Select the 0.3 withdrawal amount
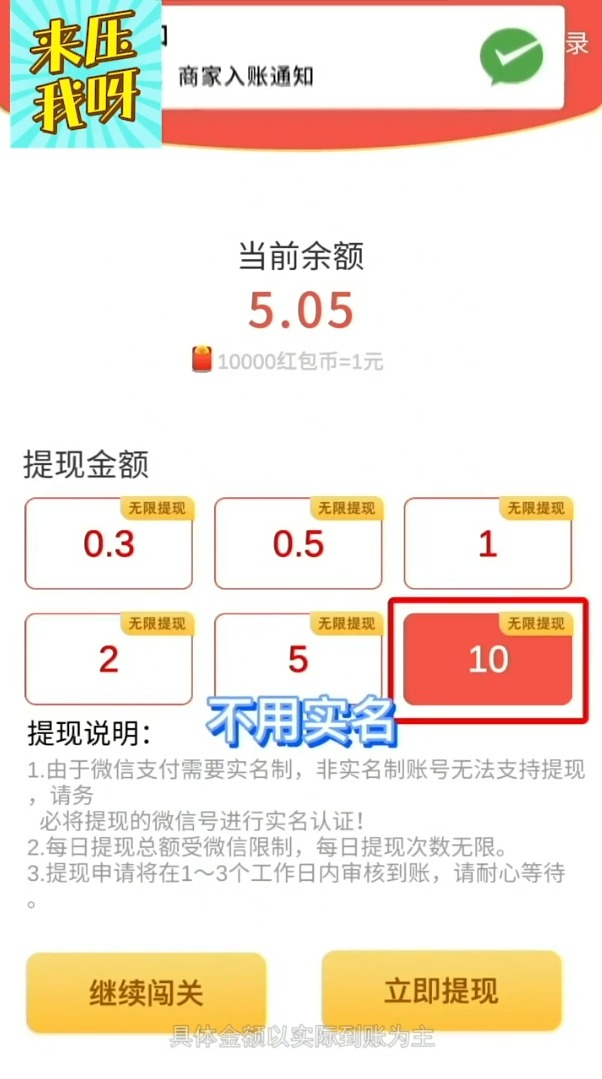 point(108,544)
